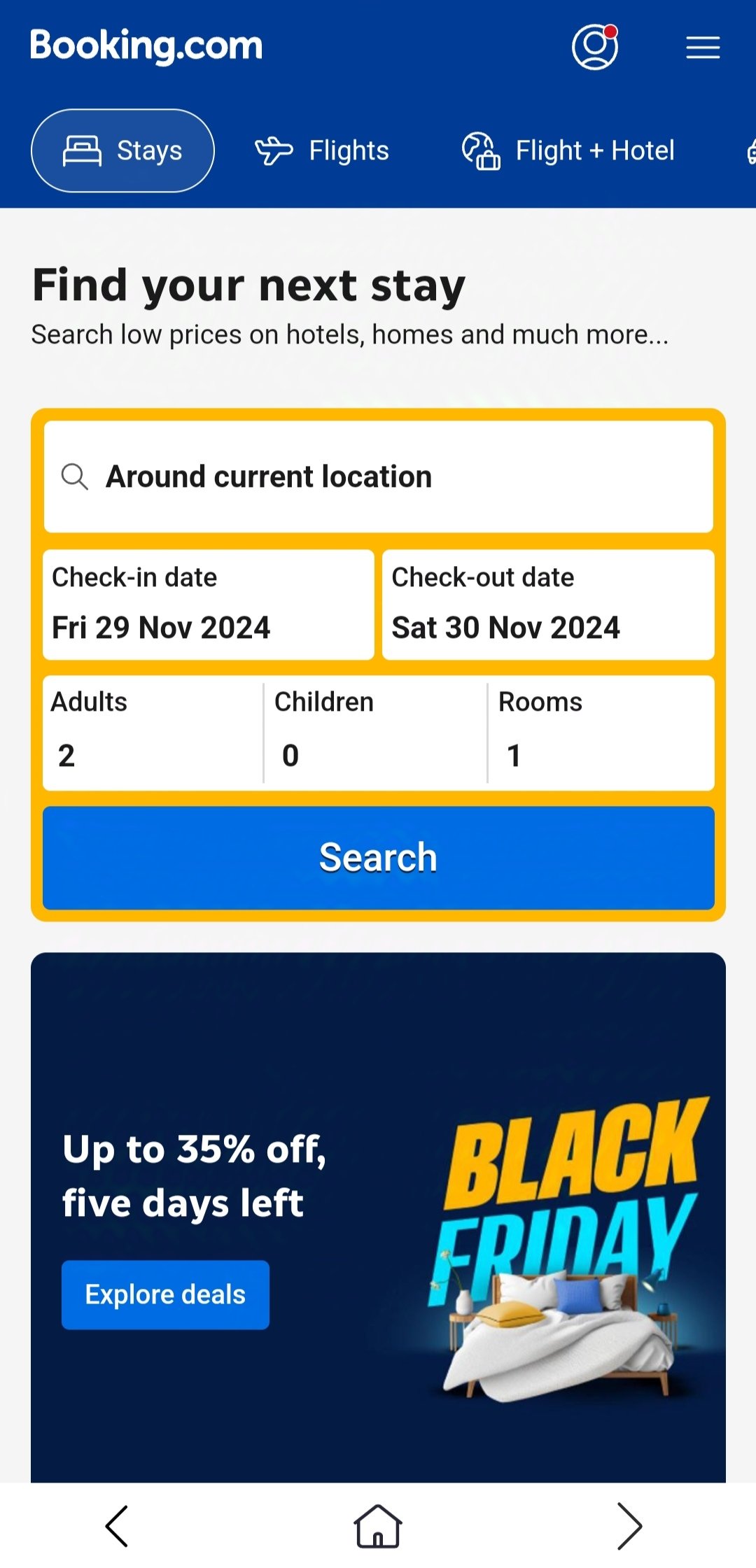Tap the blue Search button

pos(378,858)
